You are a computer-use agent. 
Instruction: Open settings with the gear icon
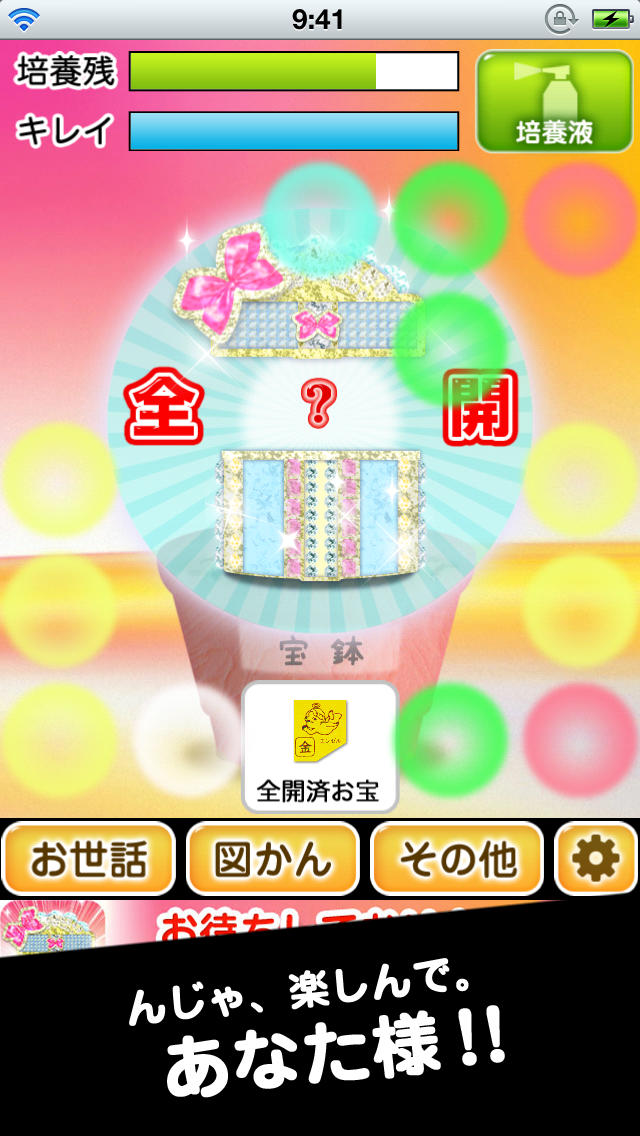click(x=596, y=858)
